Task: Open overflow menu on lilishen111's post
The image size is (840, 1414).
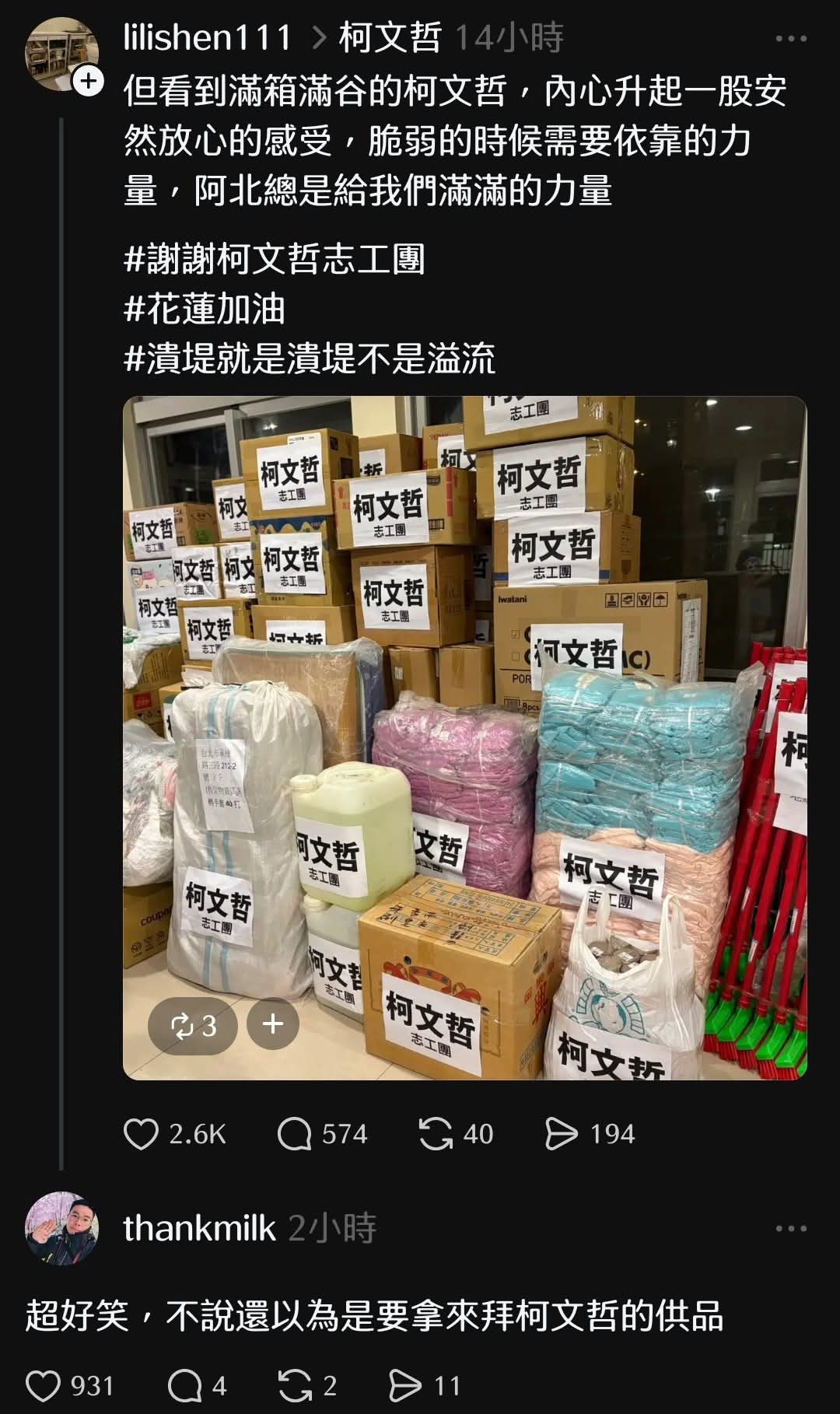Action: click(x=791, y=38)
